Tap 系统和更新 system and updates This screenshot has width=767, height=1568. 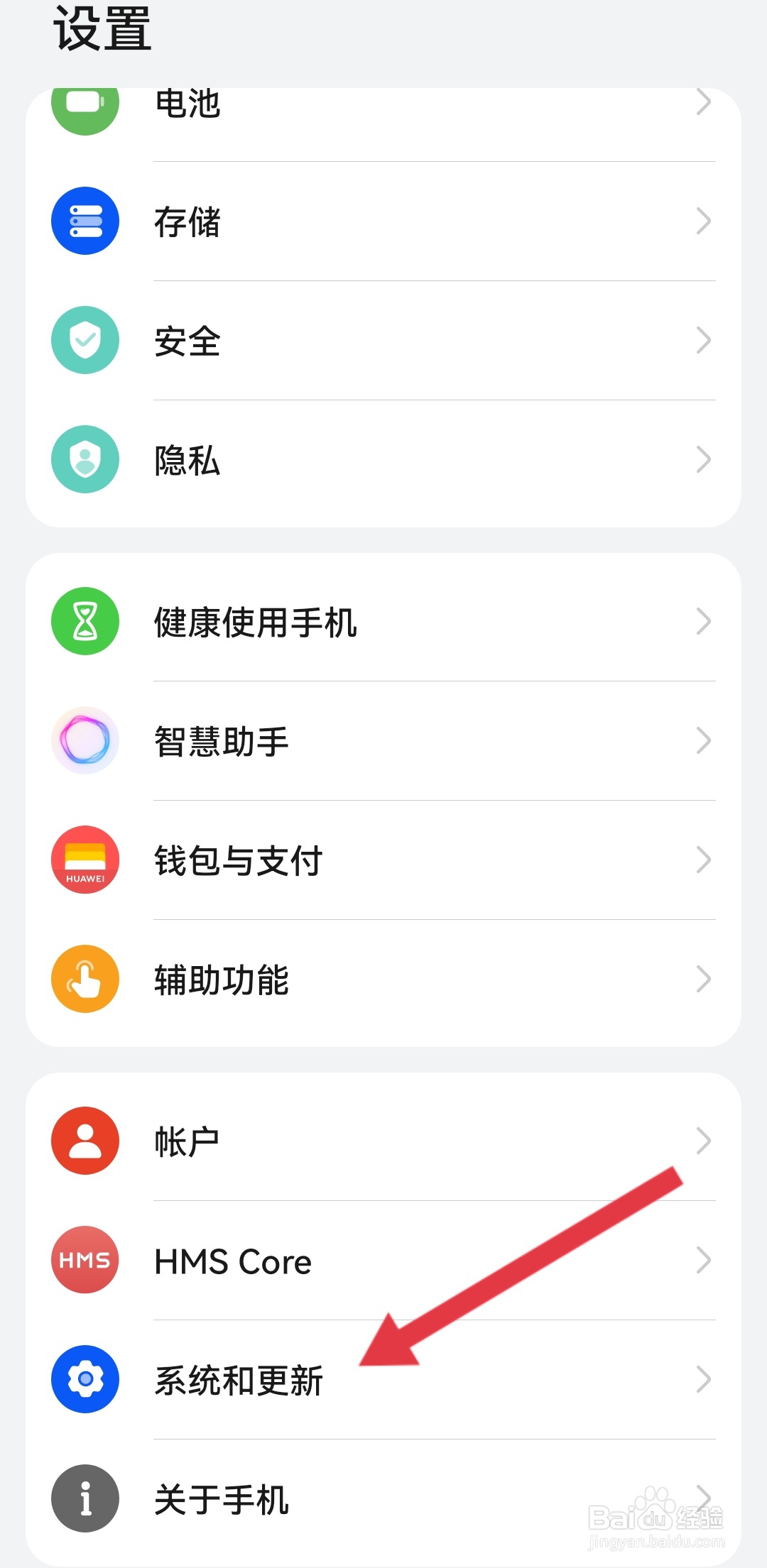383,1380
